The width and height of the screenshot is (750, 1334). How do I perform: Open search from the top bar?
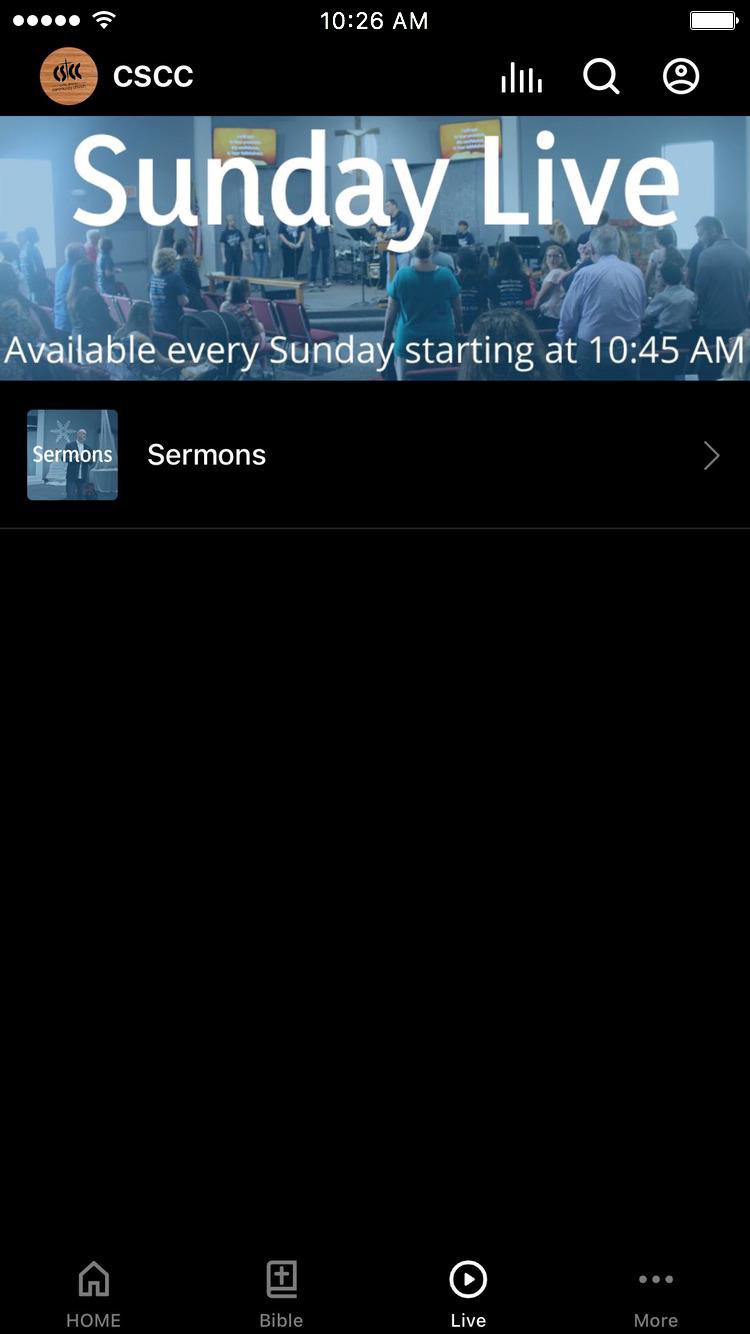601,76
